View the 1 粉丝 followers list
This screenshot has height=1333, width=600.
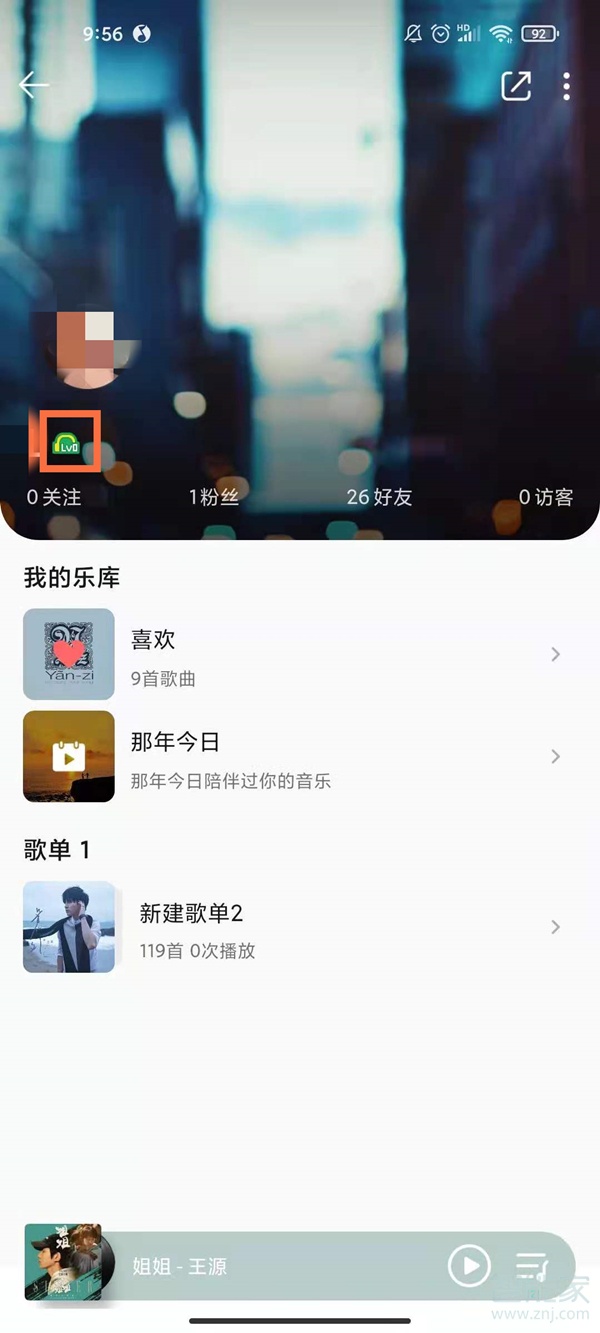[x=214, y=497]
